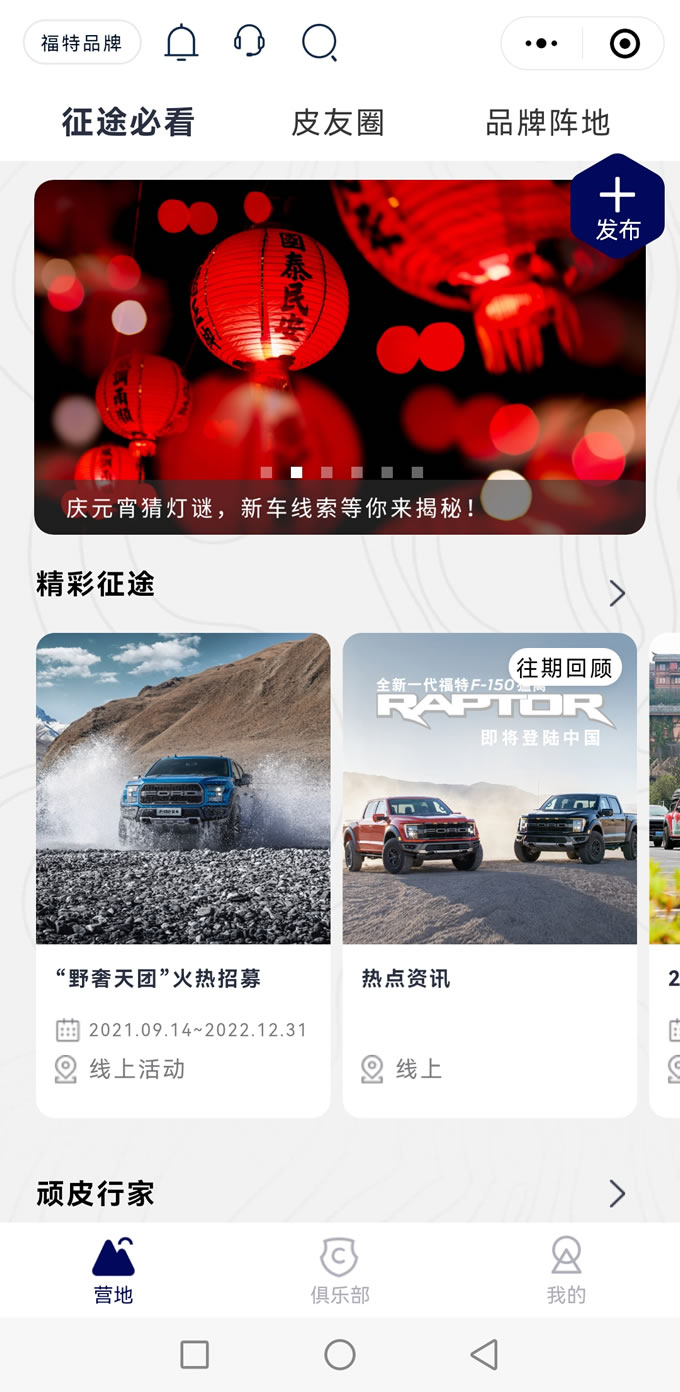Tap the 福特品牌 chip
The height and width of the screenshot is (1392, 680).
coord(82,43)
